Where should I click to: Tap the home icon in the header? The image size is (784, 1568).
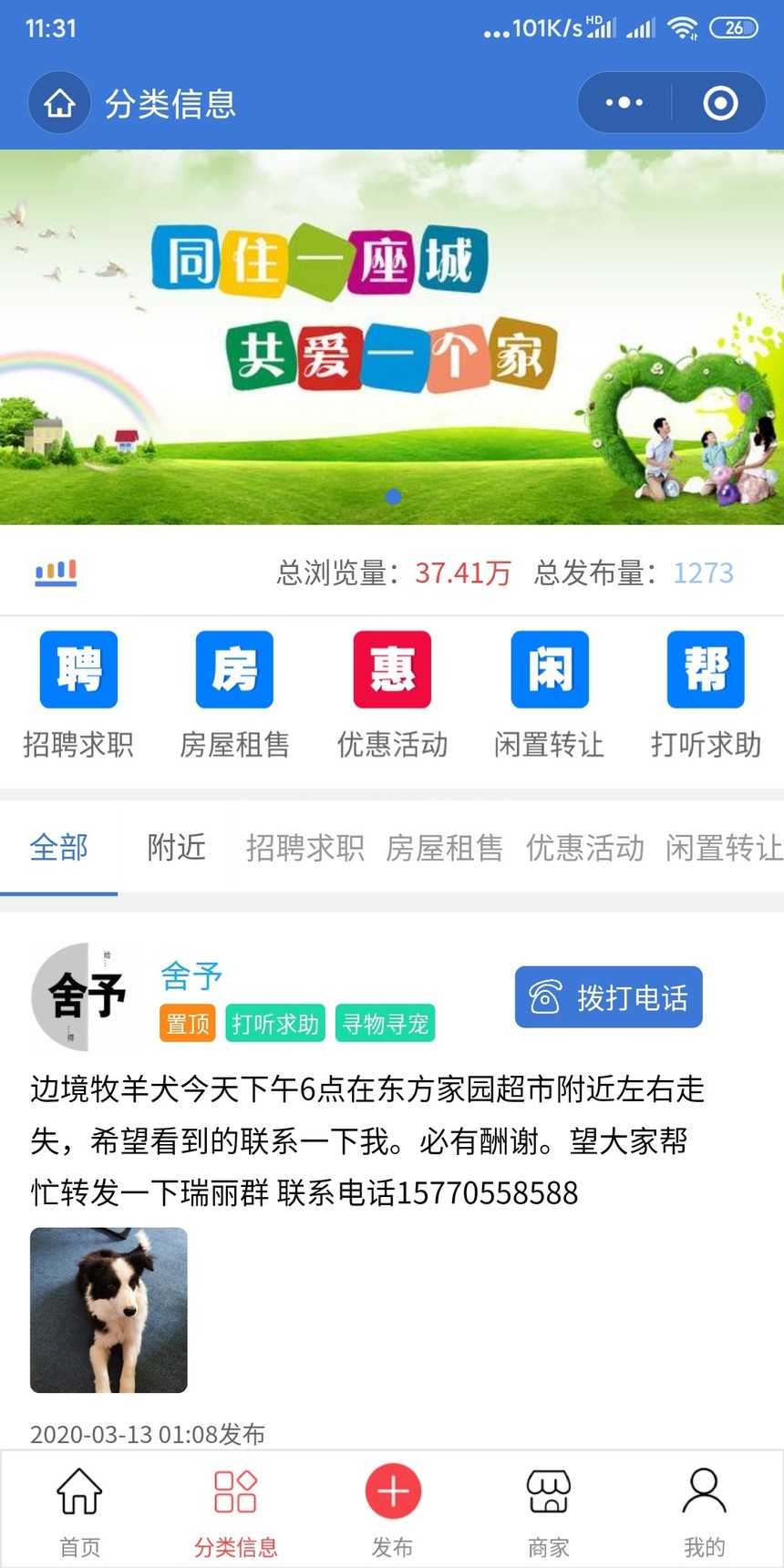pos(59,103)
